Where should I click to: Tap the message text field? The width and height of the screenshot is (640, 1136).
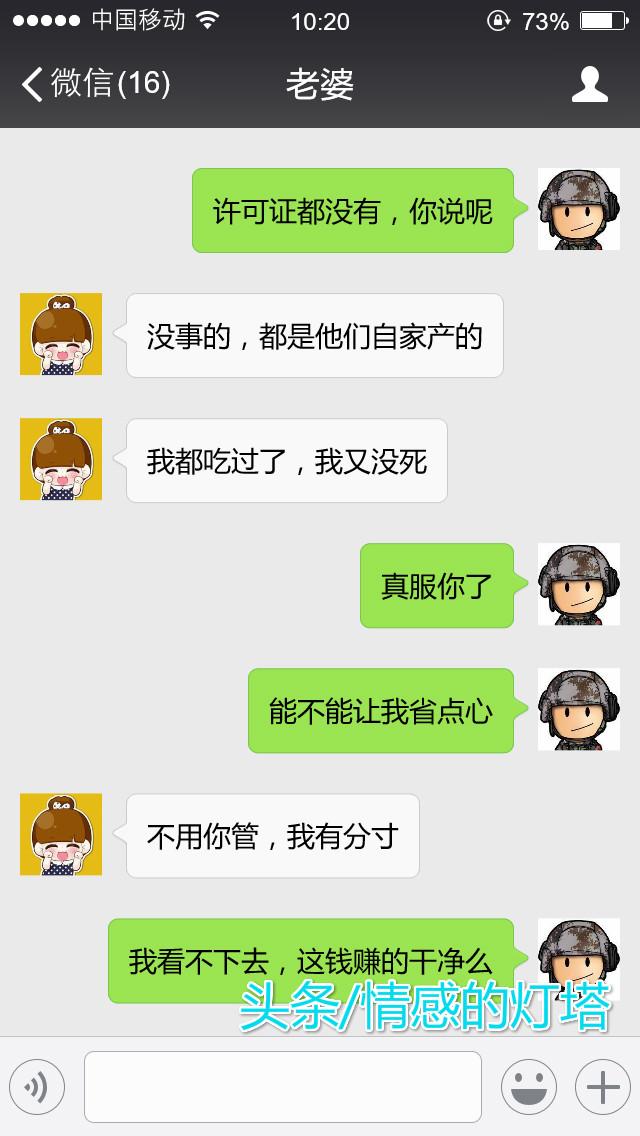tap(283, 1087)
